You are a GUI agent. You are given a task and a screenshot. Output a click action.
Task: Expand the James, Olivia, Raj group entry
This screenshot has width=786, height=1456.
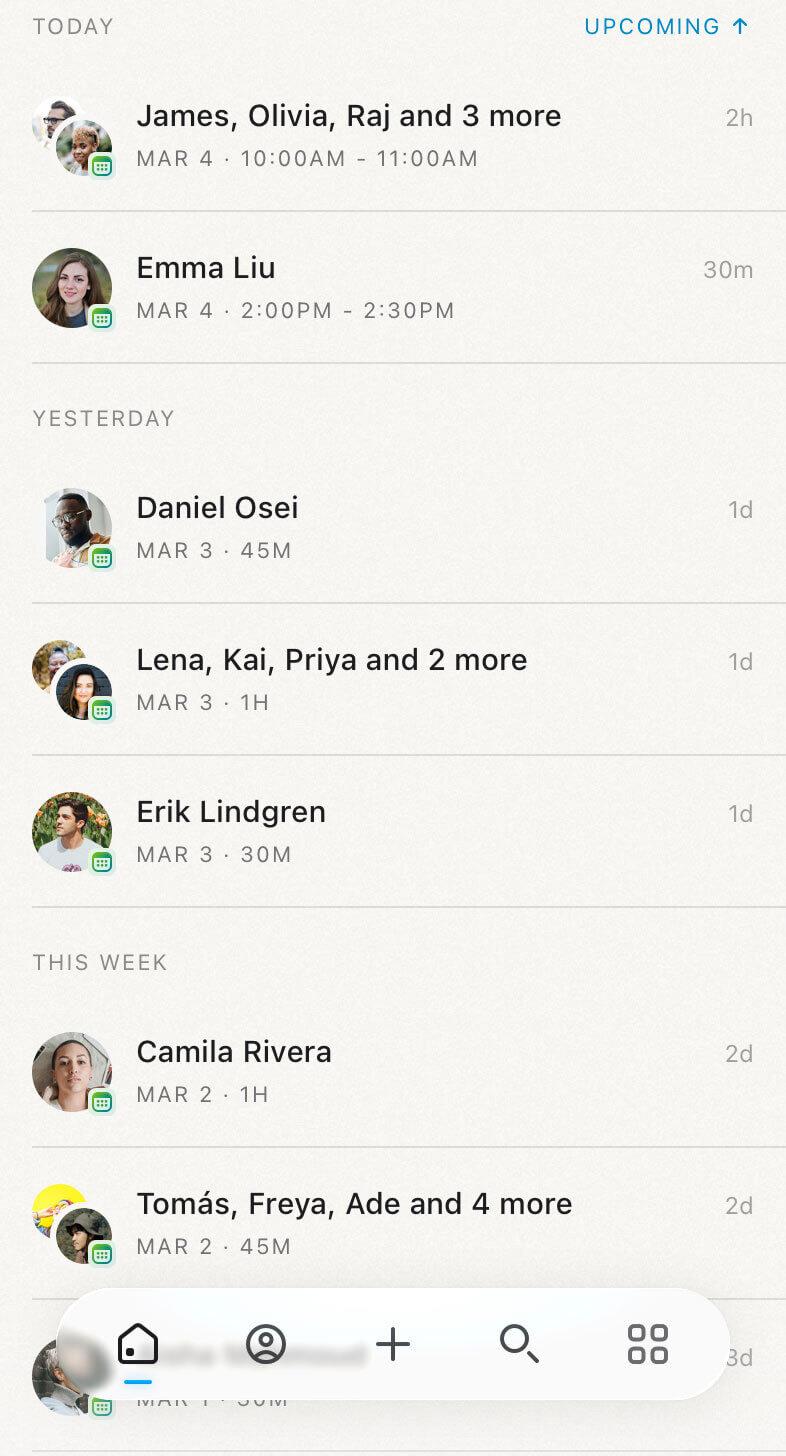[348, 116]
